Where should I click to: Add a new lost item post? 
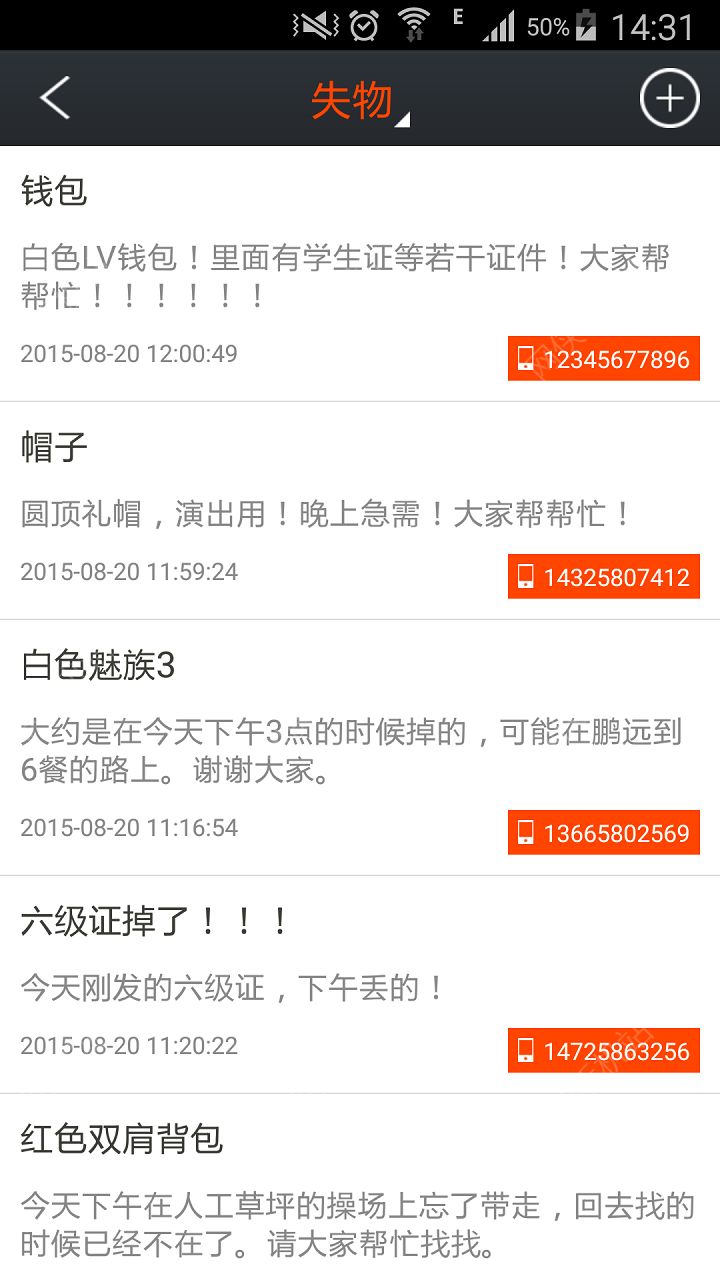click(x=668, y=98)
